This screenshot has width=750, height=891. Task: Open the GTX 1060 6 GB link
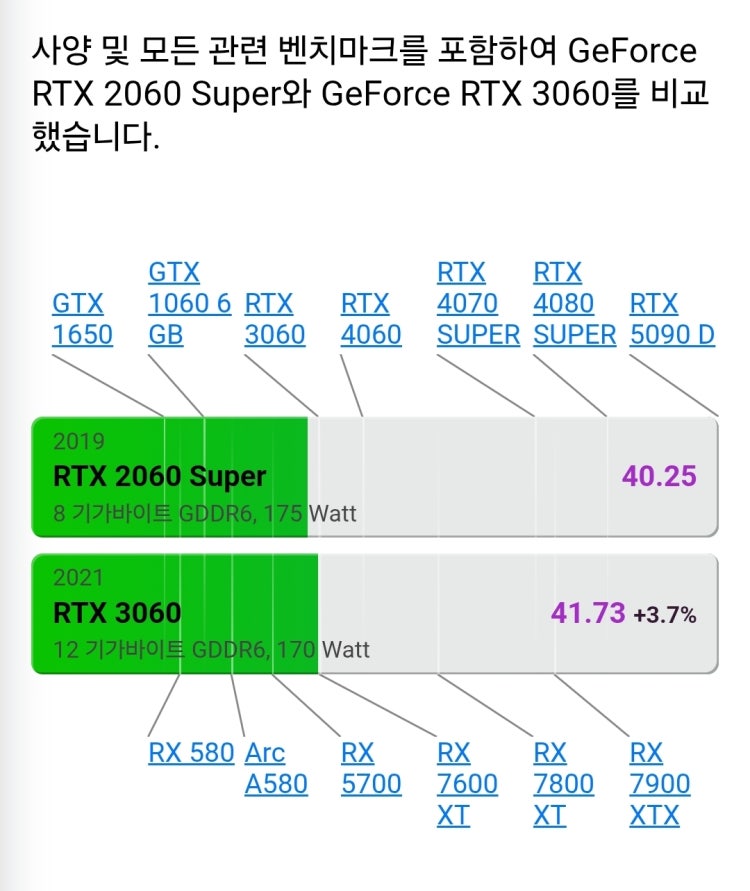tap(189, 303)
